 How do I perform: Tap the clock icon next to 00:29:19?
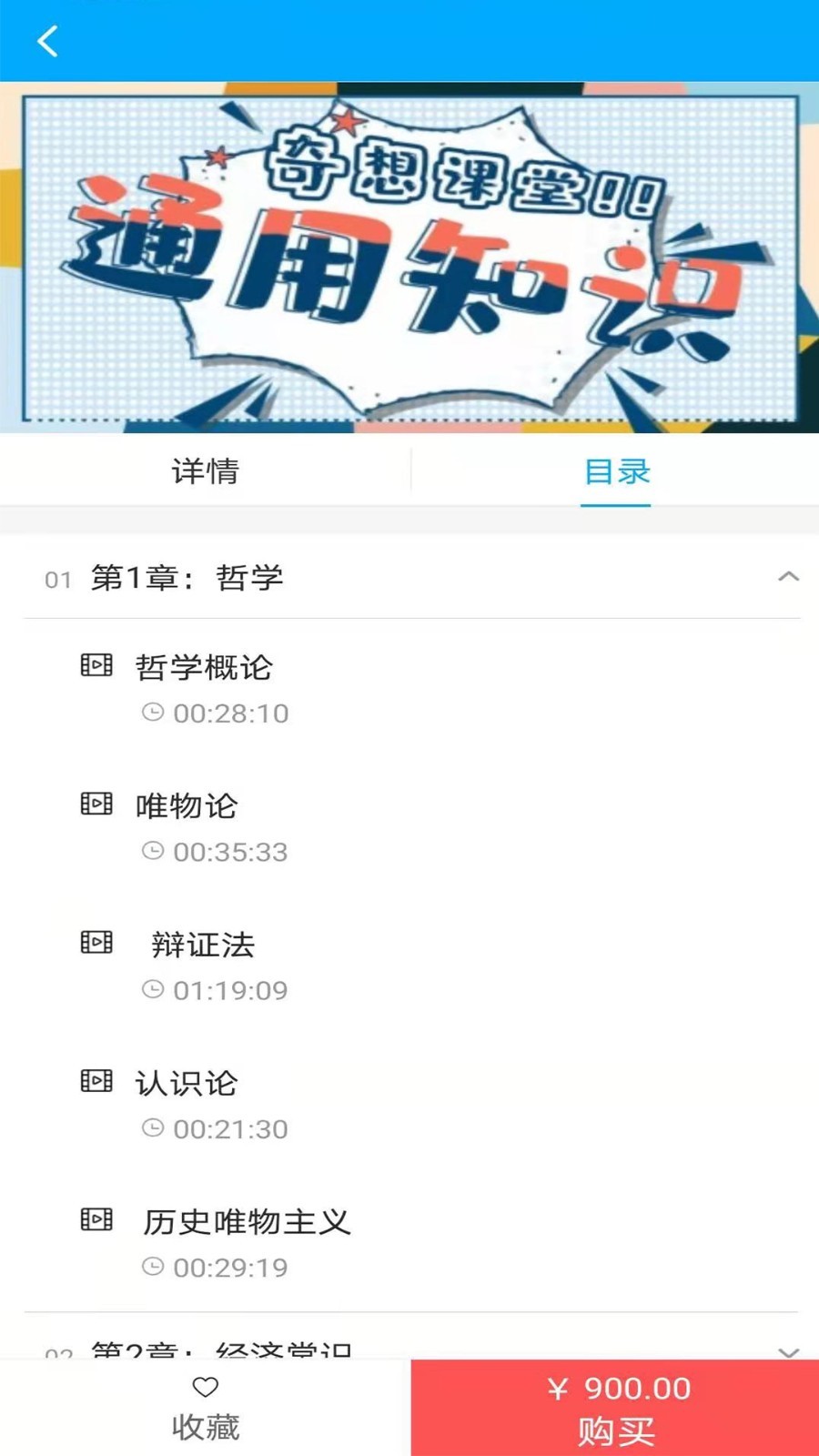tap(153, 1267)
